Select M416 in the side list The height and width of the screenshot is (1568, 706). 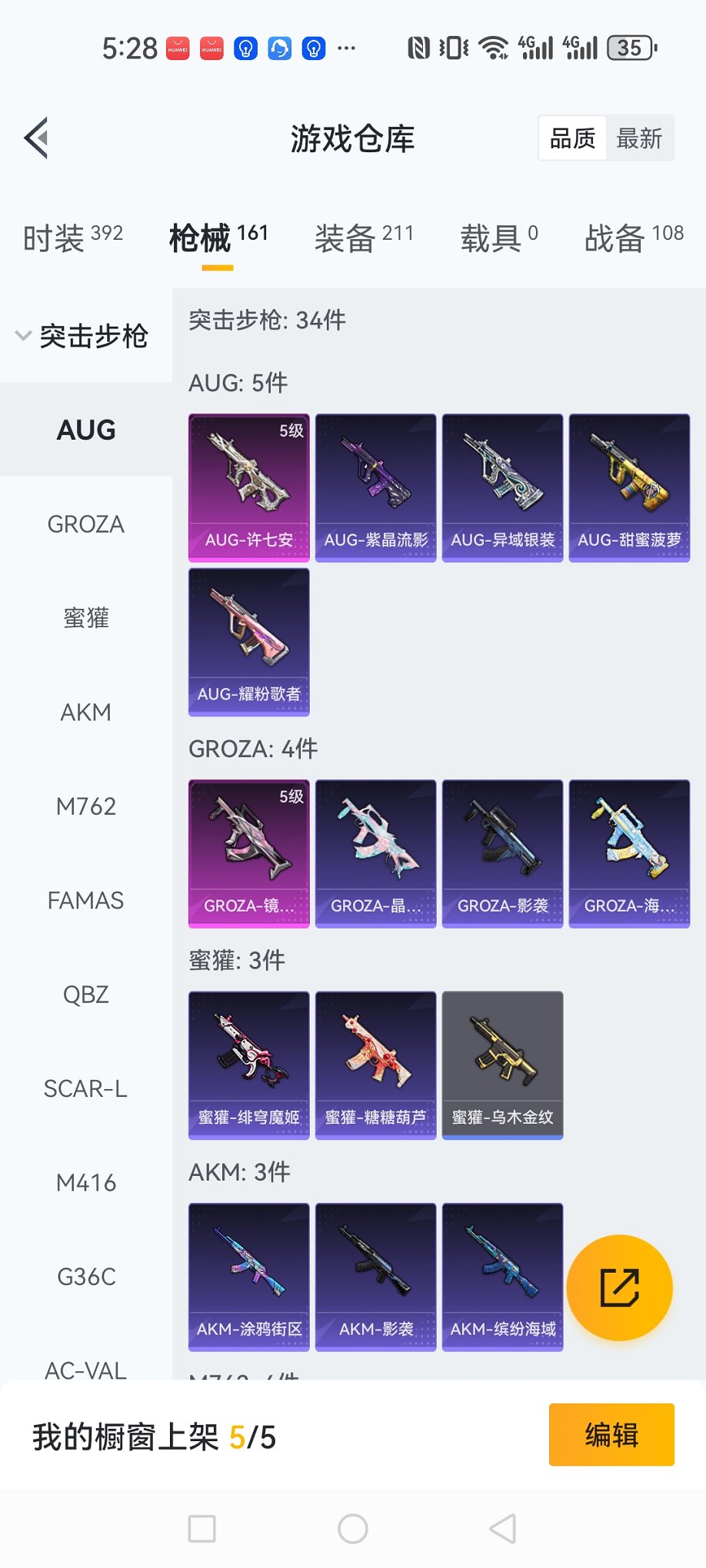click(x=85, y=1182)
